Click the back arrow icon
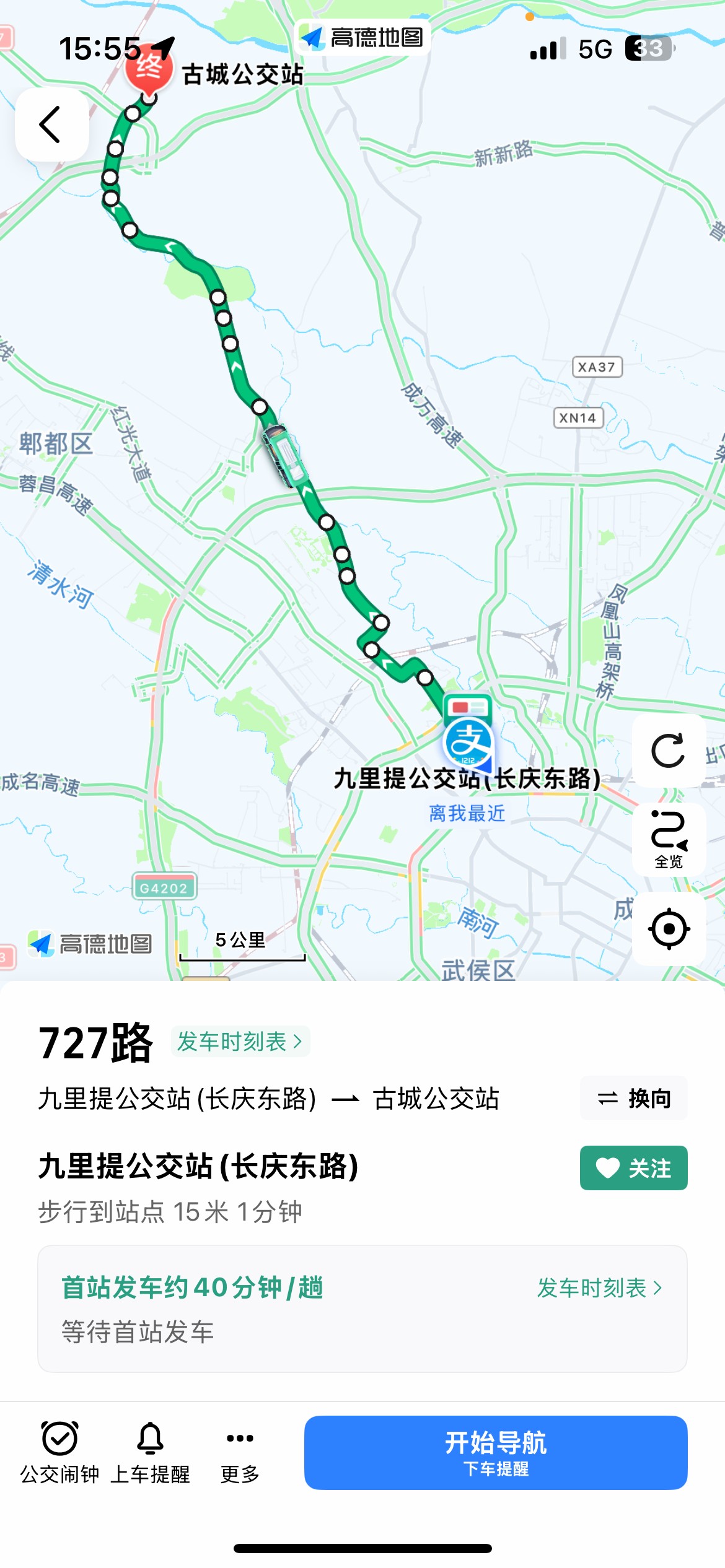Screen dimensions: 725x1568 click(x=52, y=124)
